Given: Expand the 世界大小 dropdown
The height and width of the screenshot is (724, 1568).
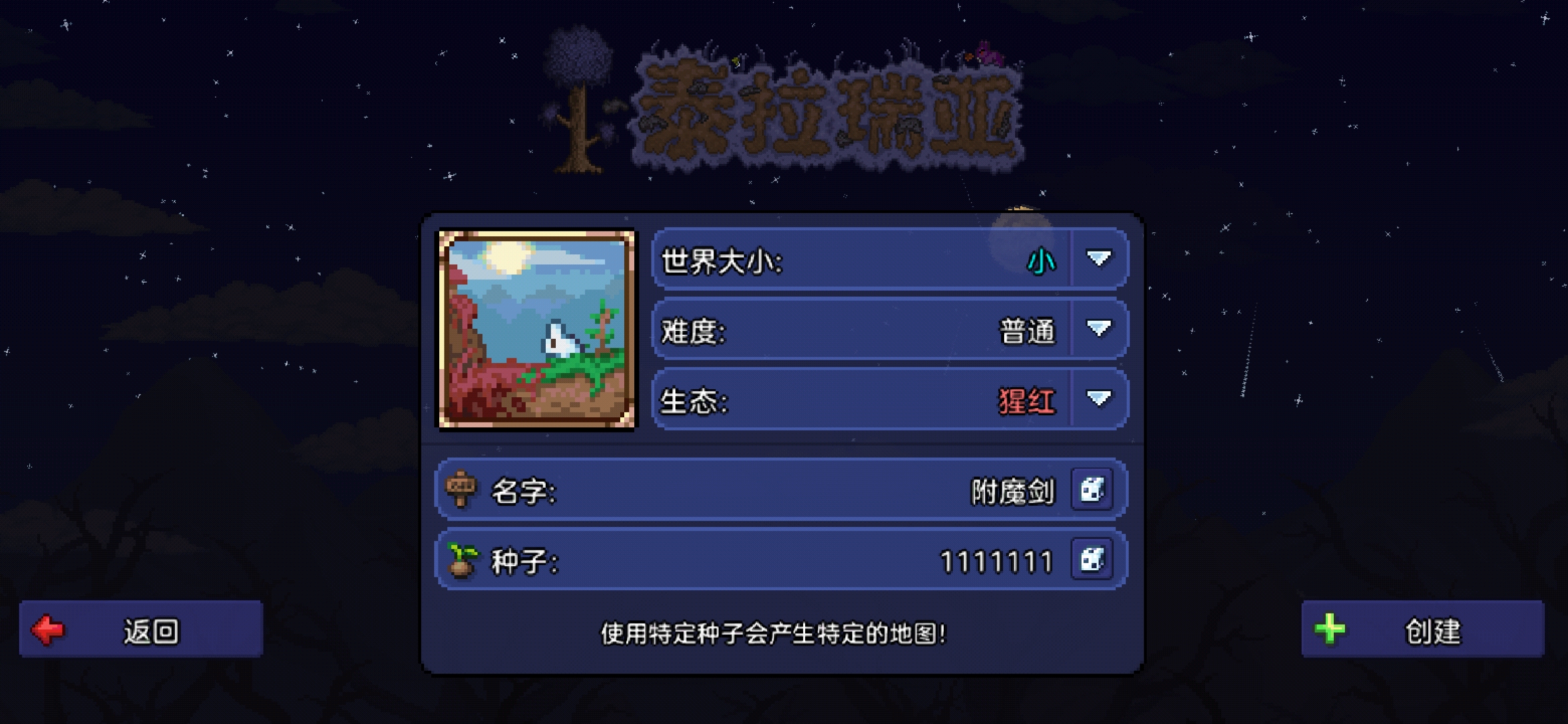Looking at the screenshot, I should point(1098,259).
